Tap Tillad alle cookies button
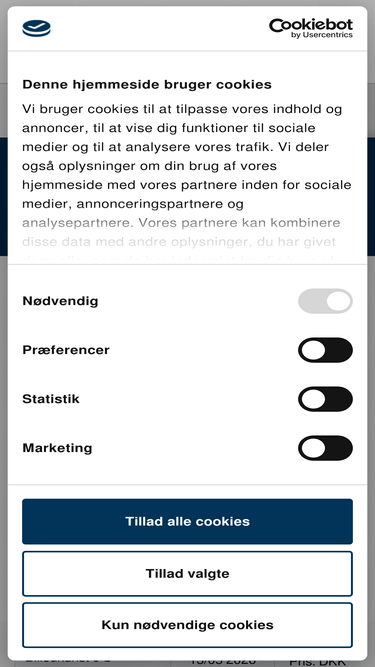 tap(188, 522)
